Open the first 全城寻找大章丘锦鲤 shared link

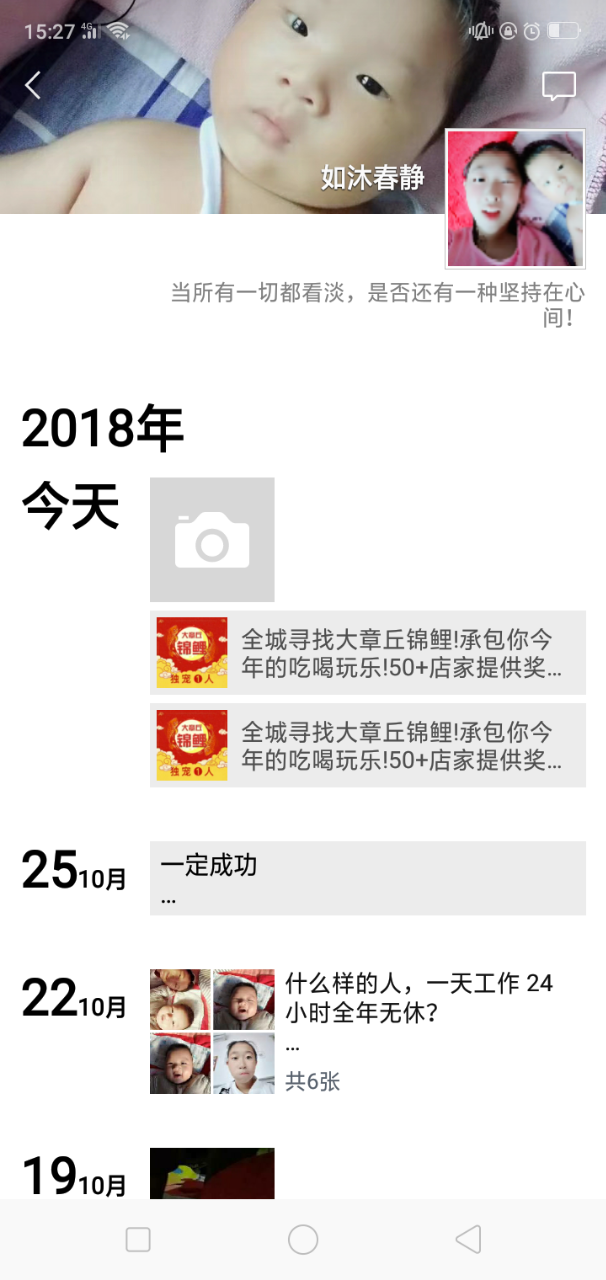click(368, 653)
